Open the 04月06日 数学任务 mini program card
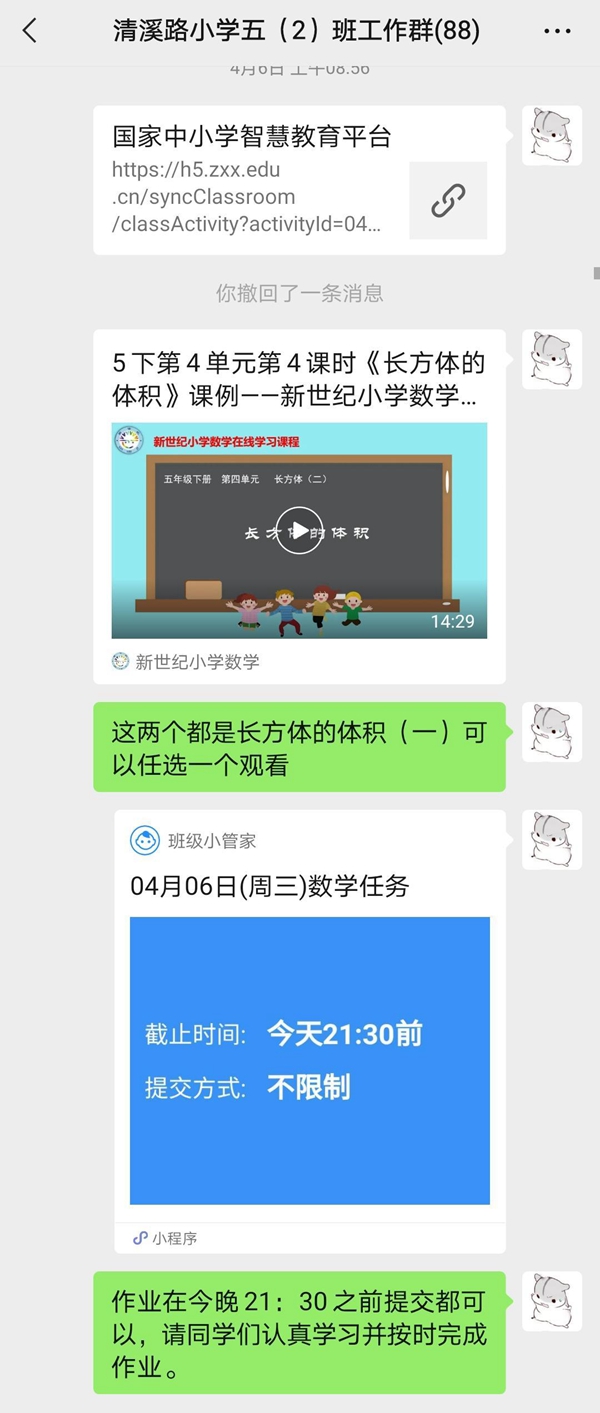600x1413 pixels. click(309, 1030)
